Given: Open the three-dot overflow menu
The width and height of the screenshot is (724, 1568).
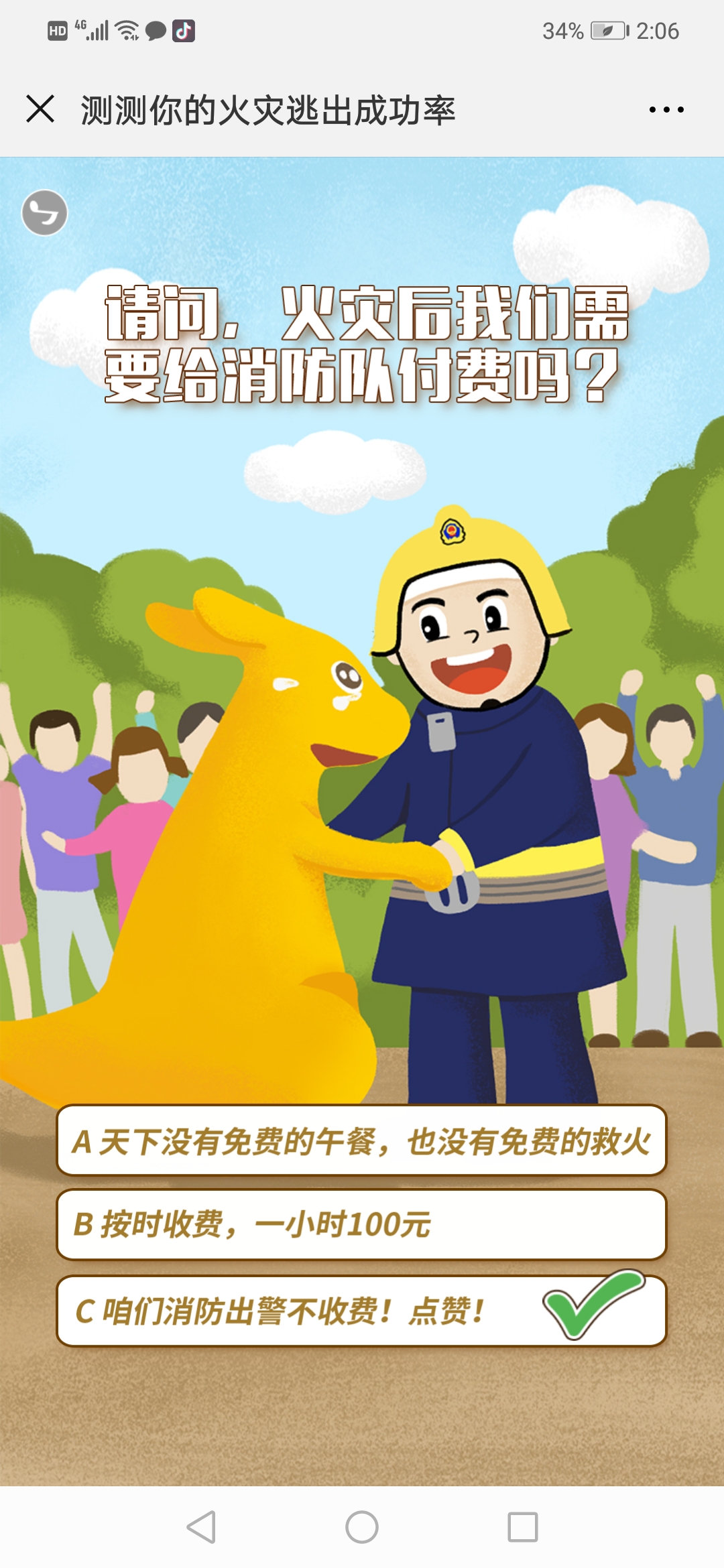Looking at the screenshot, I should click(x=666, y=110).
